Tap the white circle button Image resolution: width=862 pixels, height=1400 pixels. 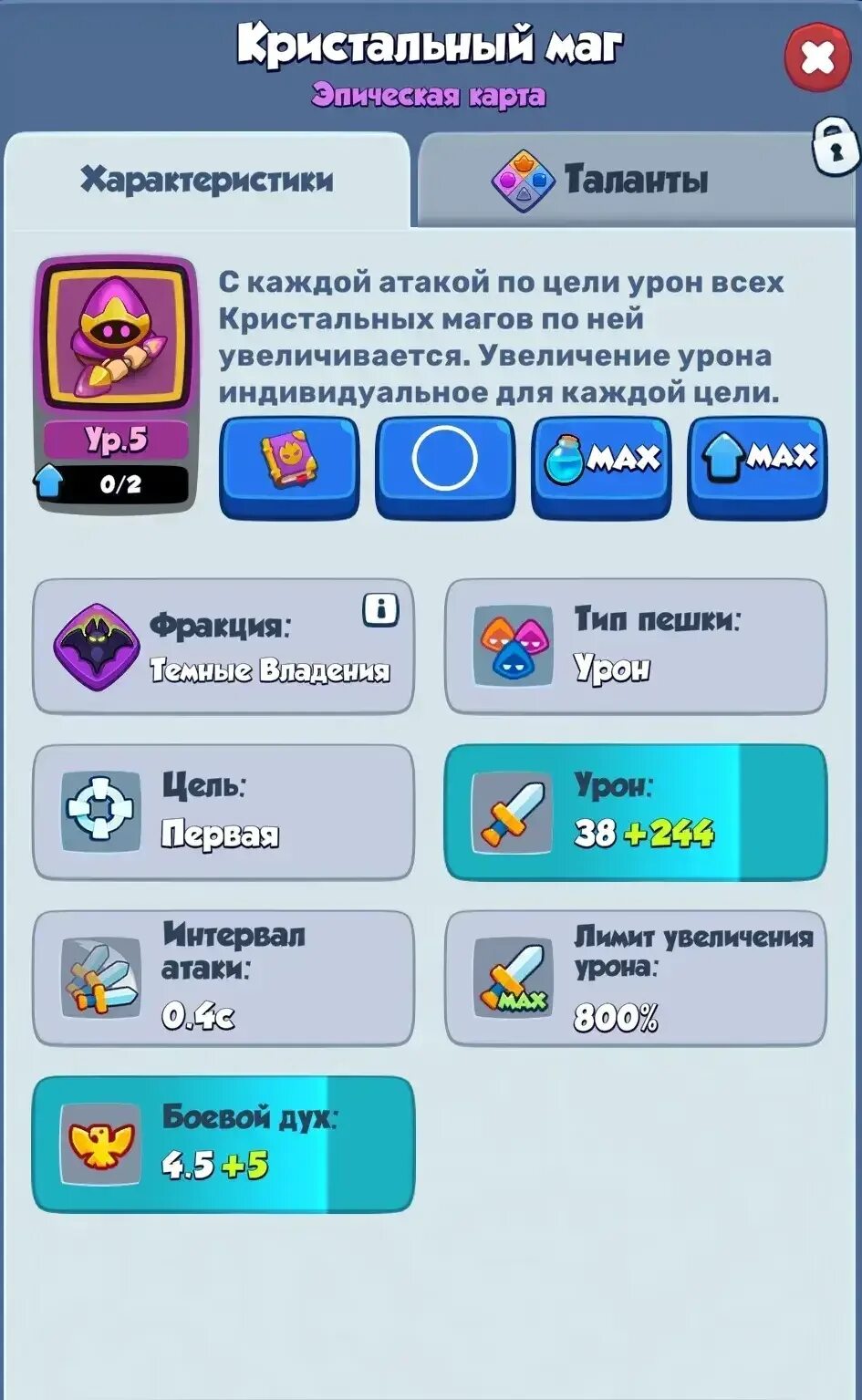point(444,467)
